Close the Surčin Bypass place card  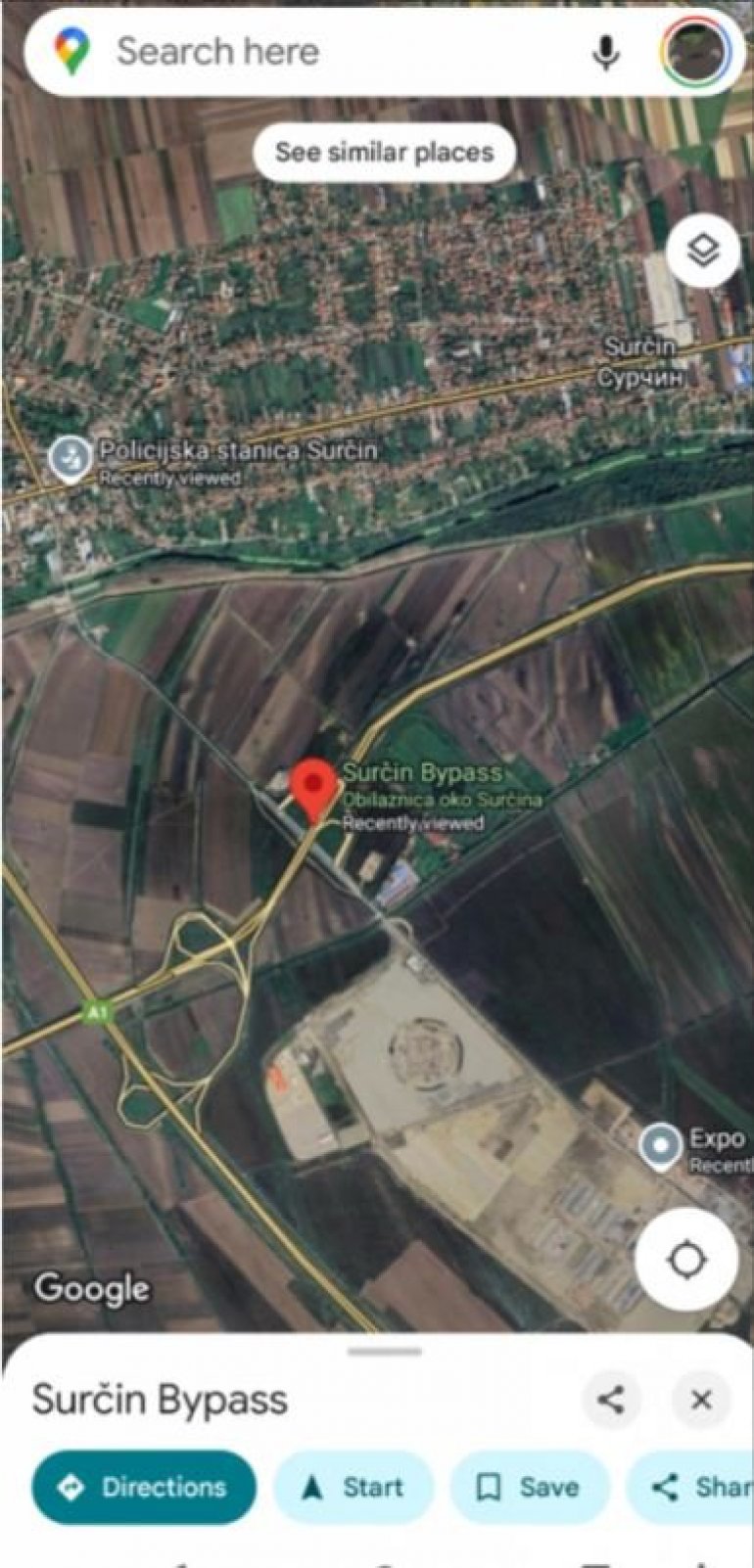click(x=701, y=1400)
